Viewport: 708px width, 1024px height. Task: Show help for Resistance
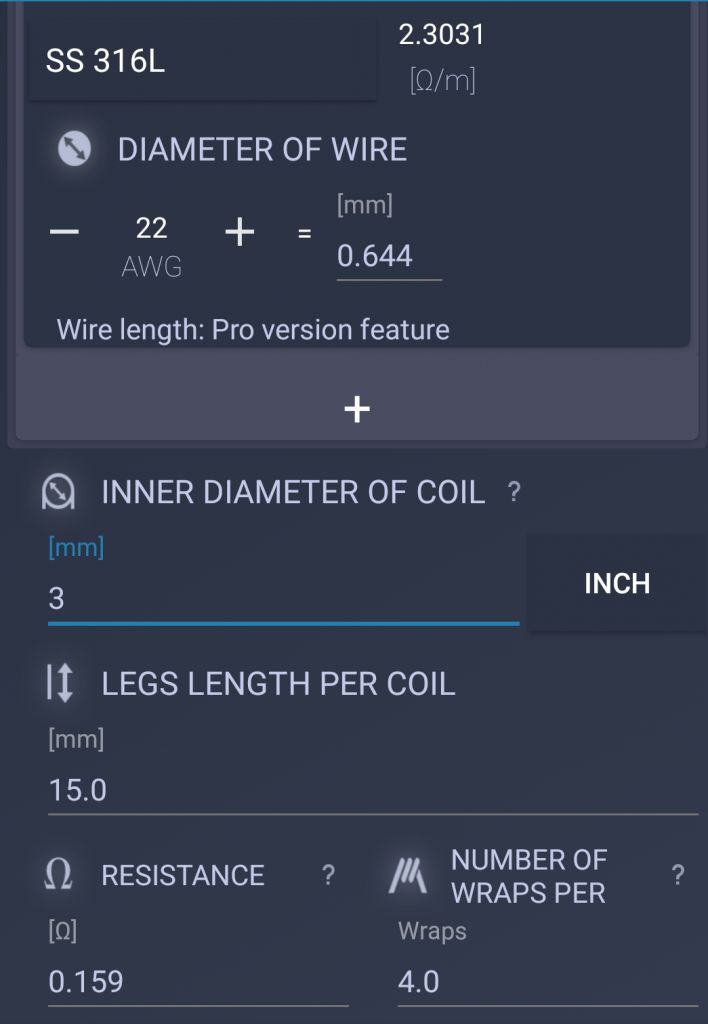329,874
